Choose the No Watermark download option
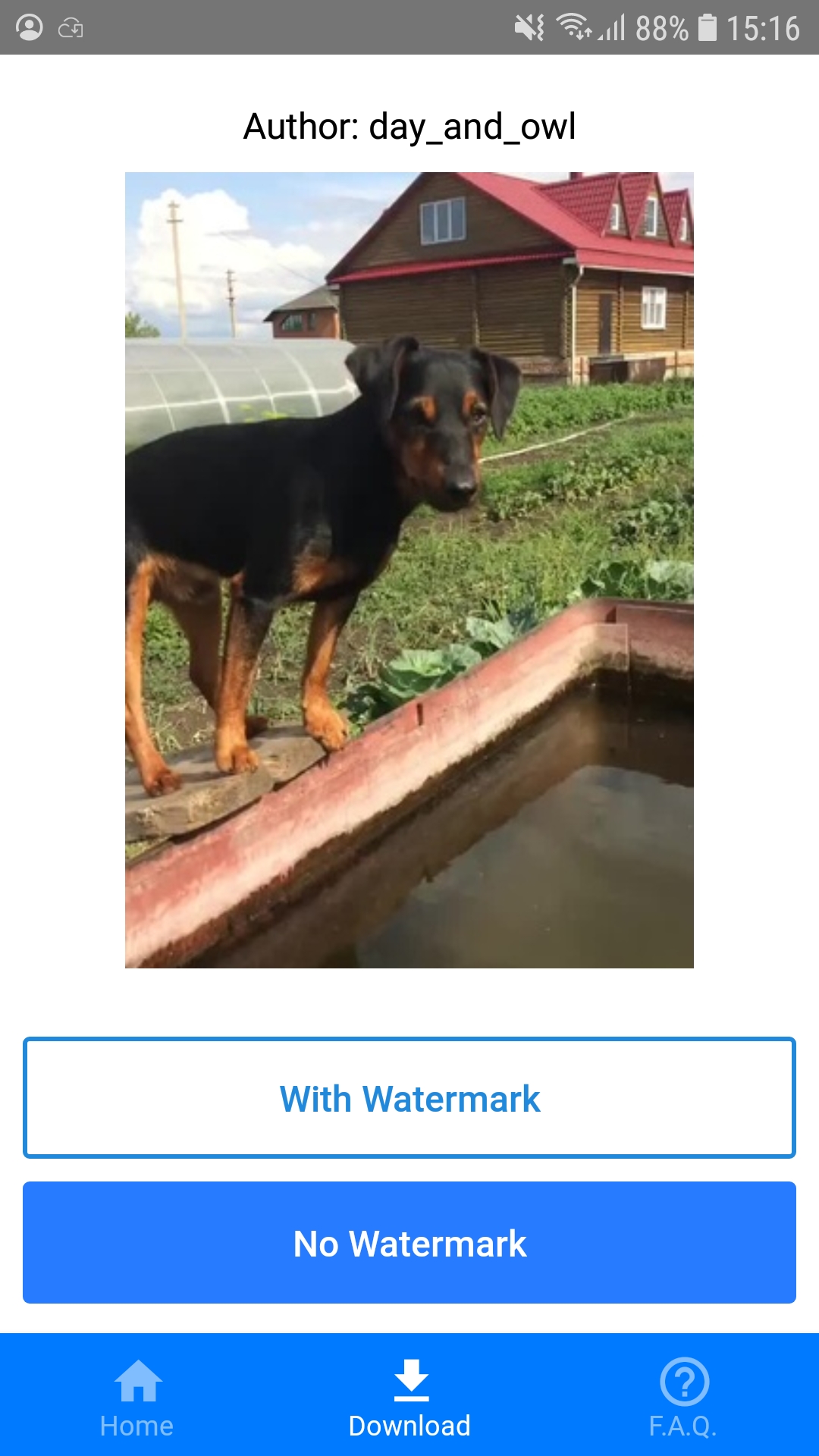This screenshot has height=1456, width=819. click(409, 1243)
